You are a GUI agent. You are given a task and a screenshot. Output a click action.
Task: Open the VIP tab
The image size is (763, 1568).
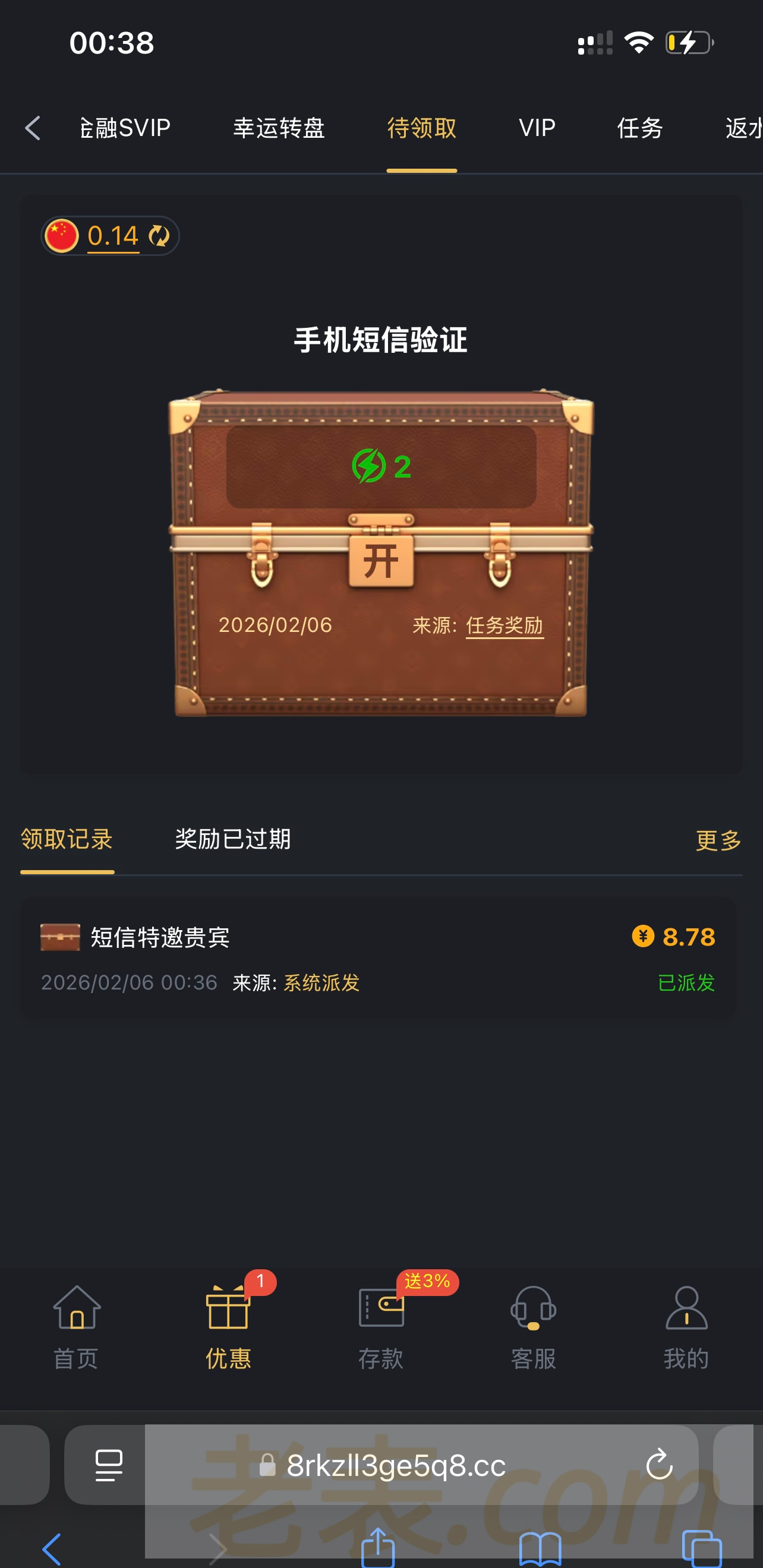click(537, 128)
